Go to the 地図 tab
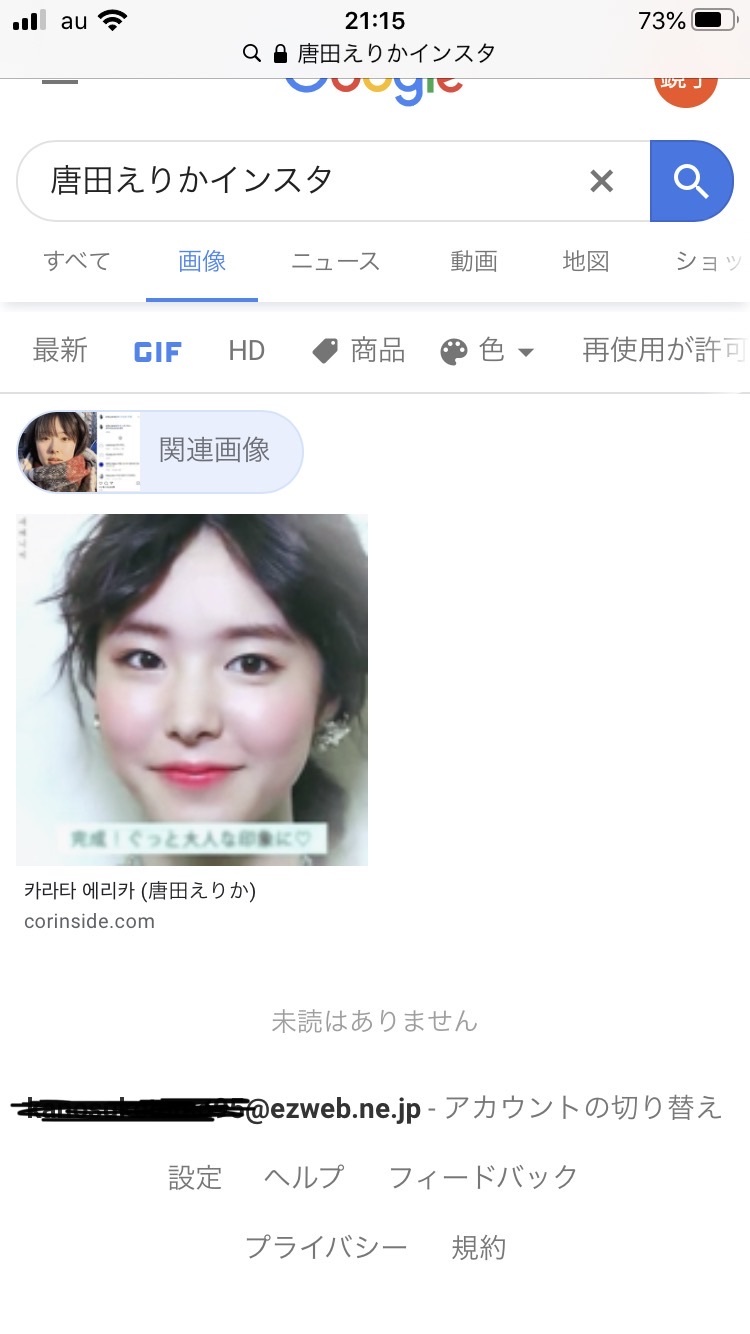The height and width of the screenshot is (1334, 750). [586, 262]
